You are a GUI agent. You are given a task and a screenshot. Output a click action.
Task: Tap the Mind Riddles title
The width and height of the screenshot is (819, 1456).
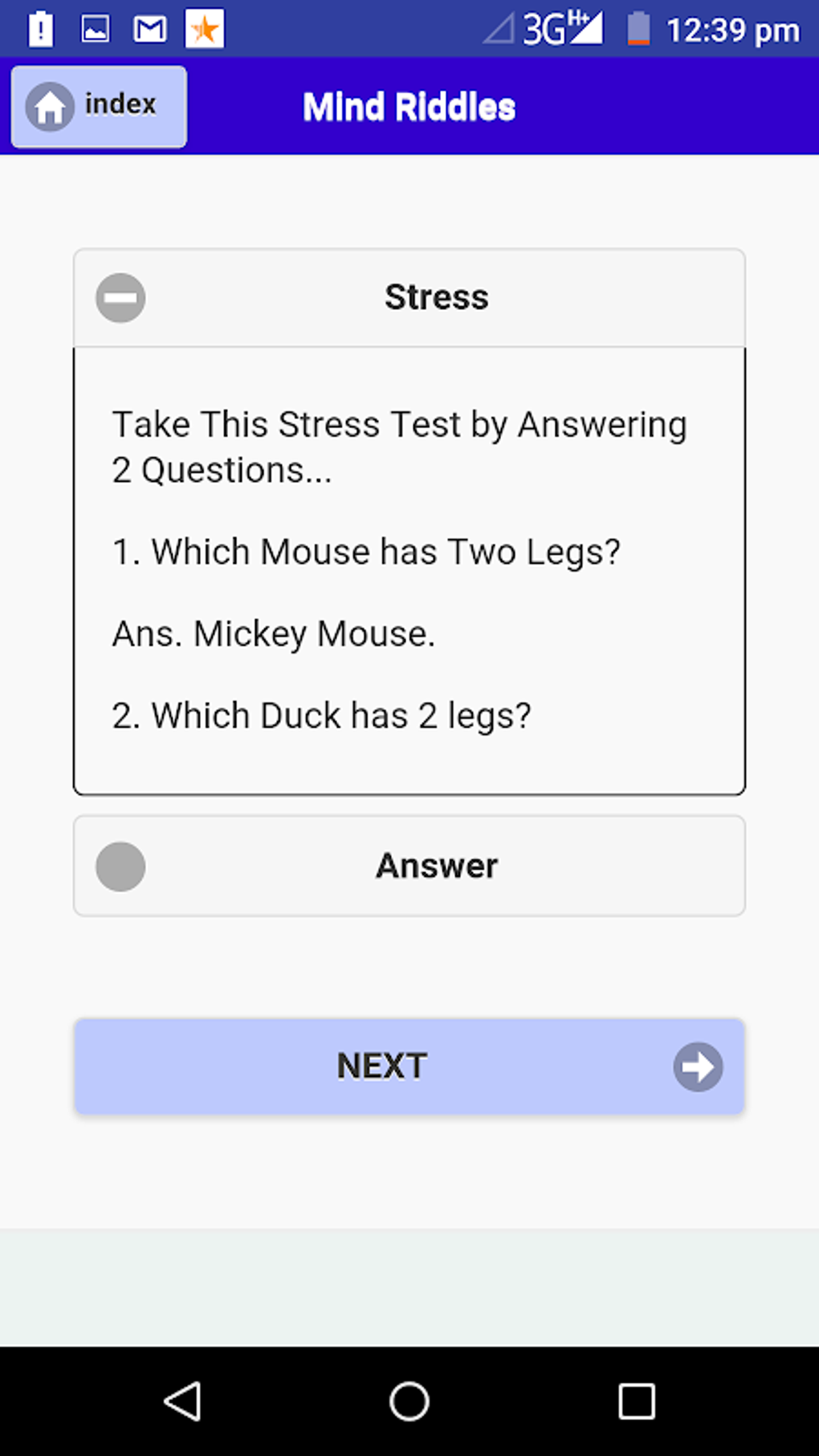coord(409,106)
